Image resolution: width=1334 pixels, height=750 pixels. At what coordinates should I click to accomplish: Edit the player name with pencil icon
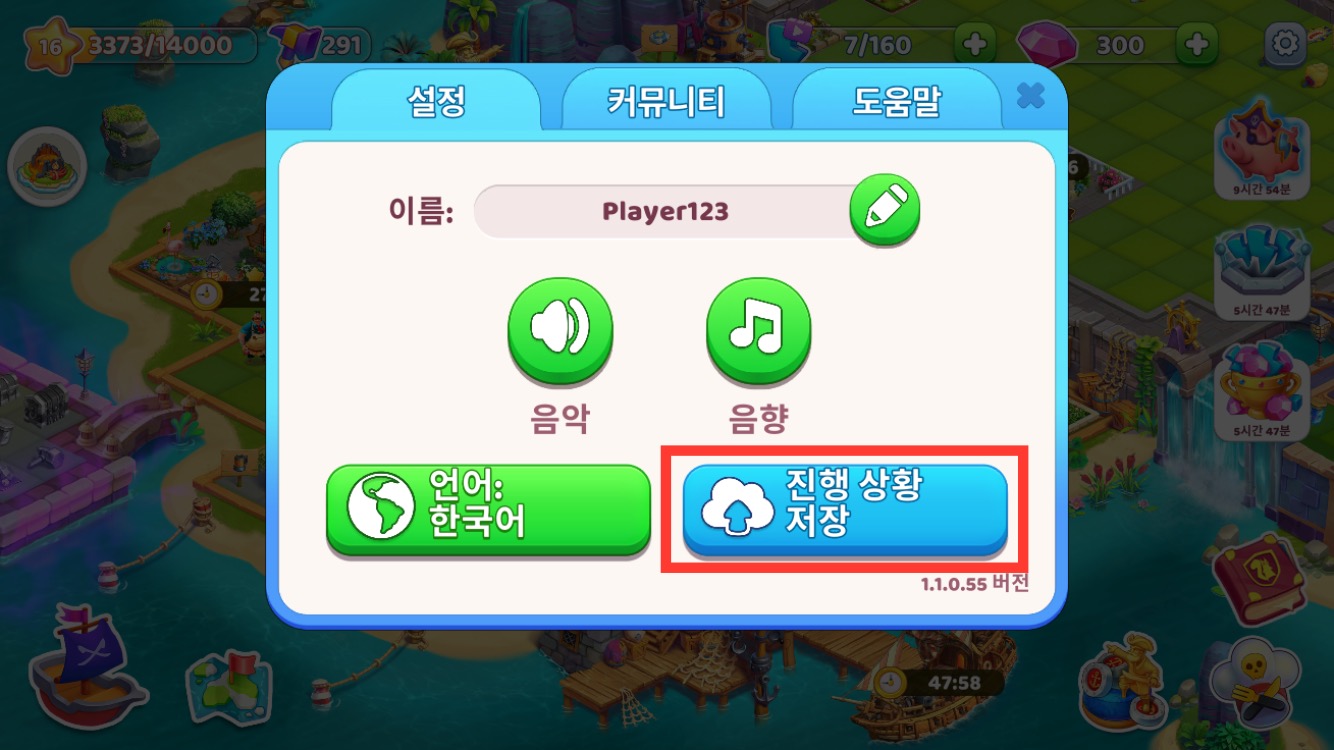pyautogui.click(x=884, y=209)
